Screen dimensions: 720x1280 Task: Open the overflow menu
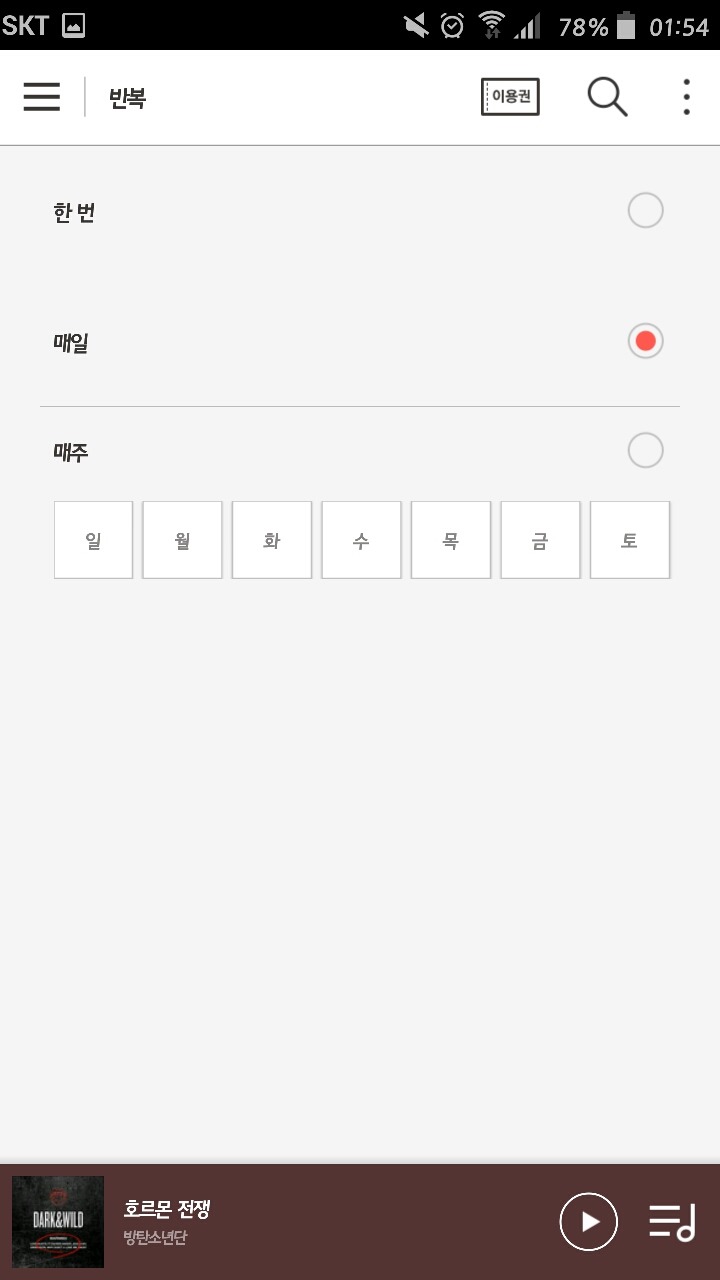point(686,97)
